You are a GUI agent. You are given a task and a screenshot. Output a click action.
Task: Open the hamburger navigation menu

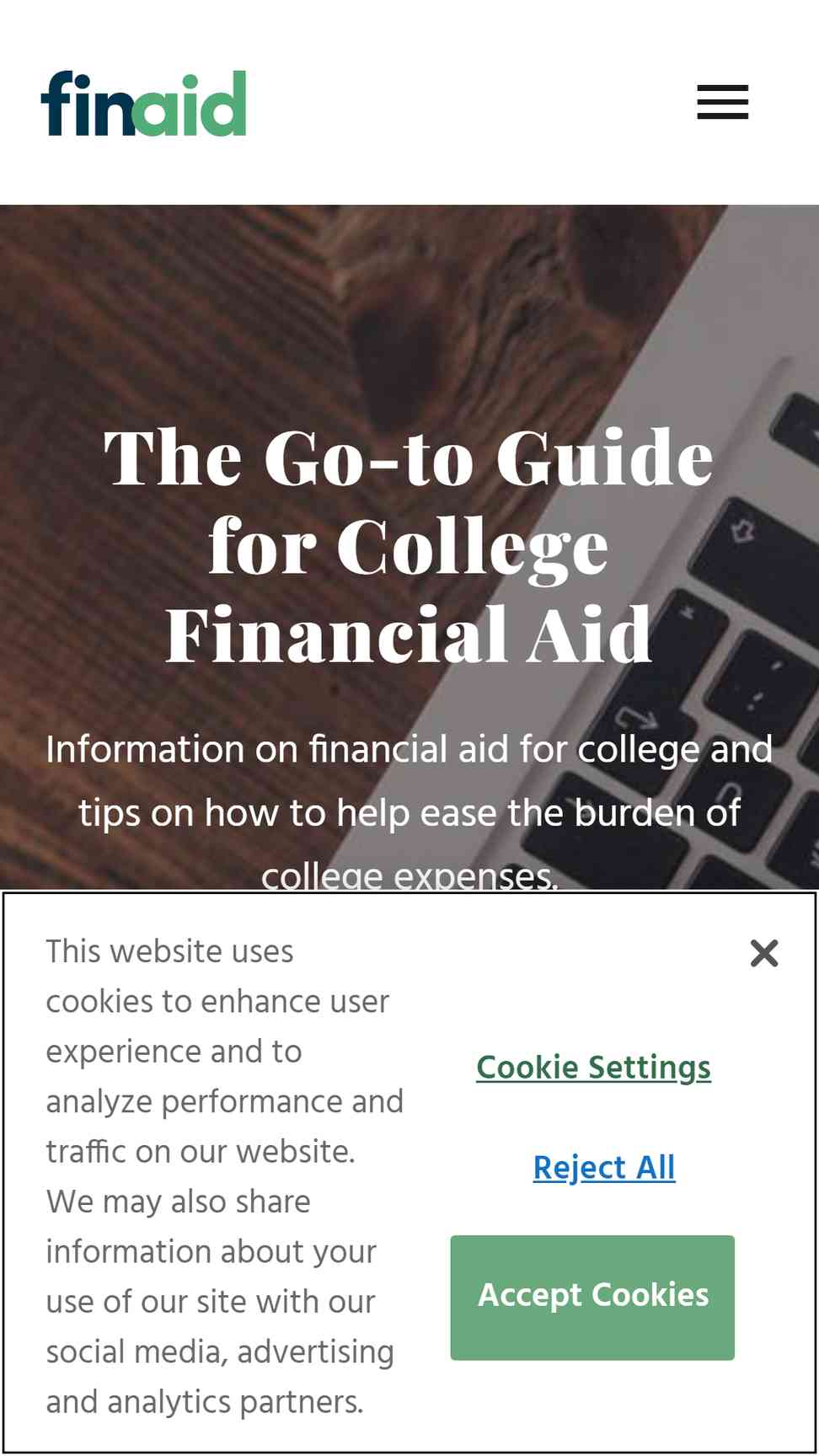pyautogui.click(x=722, y=102)
